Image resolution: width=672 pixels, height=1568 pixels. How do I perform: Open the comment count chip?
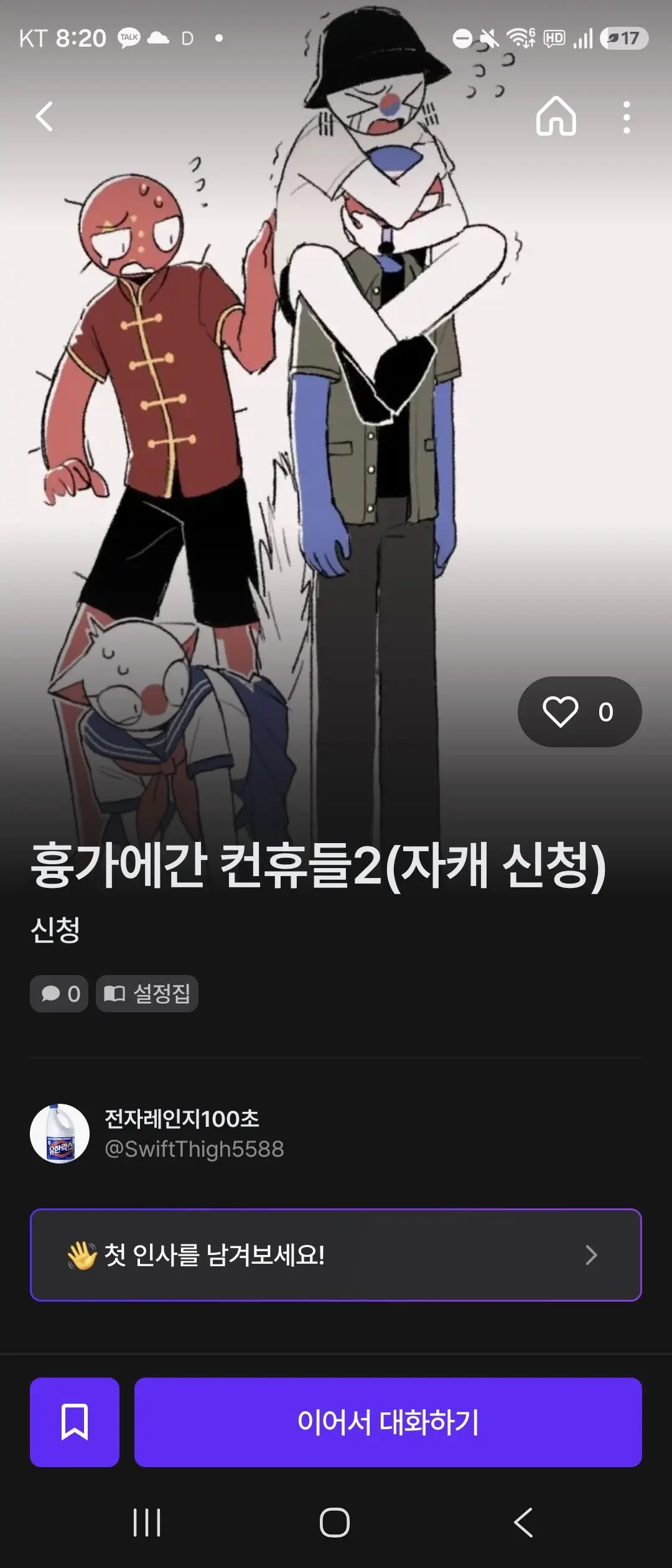pyautogui.click(x=59, y=994)
